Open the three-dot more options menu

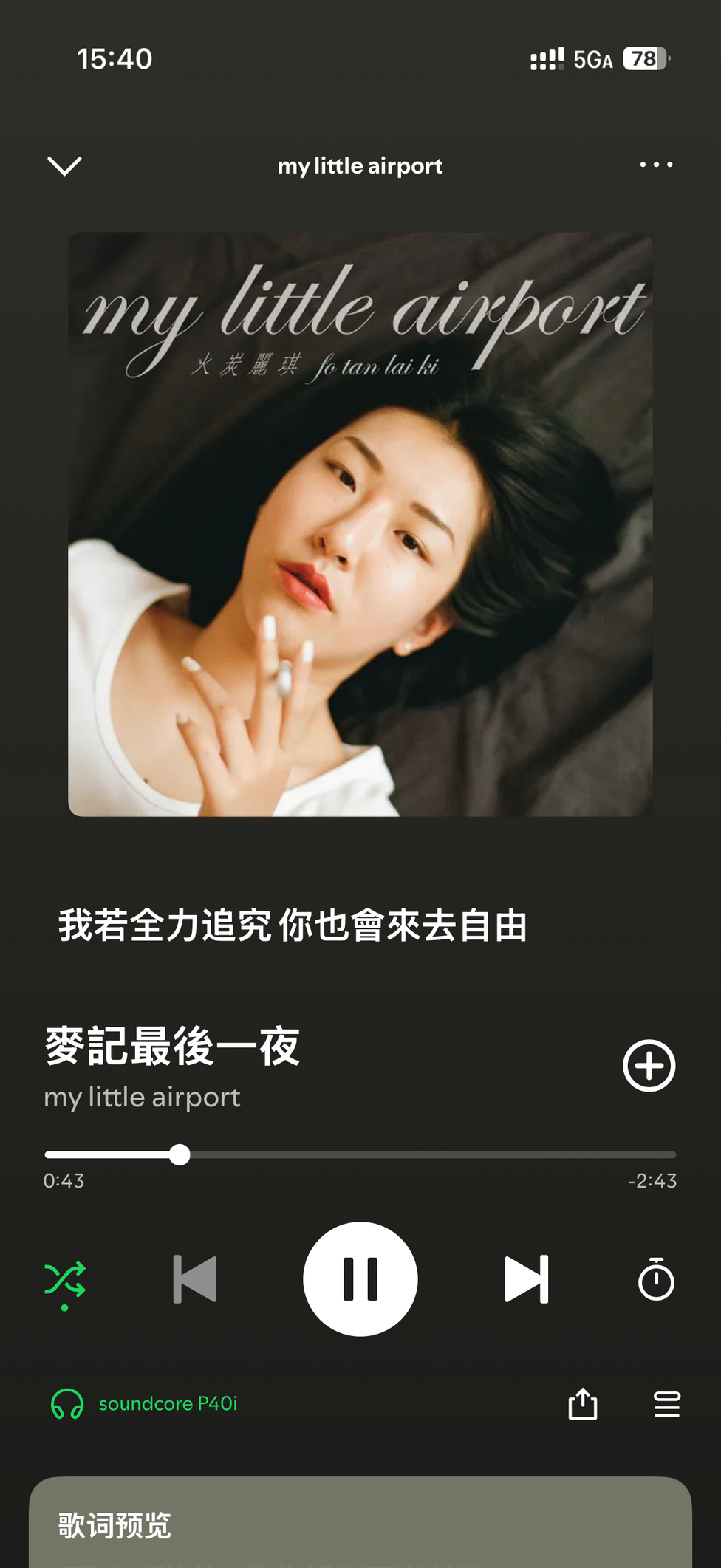coord(656,165)
